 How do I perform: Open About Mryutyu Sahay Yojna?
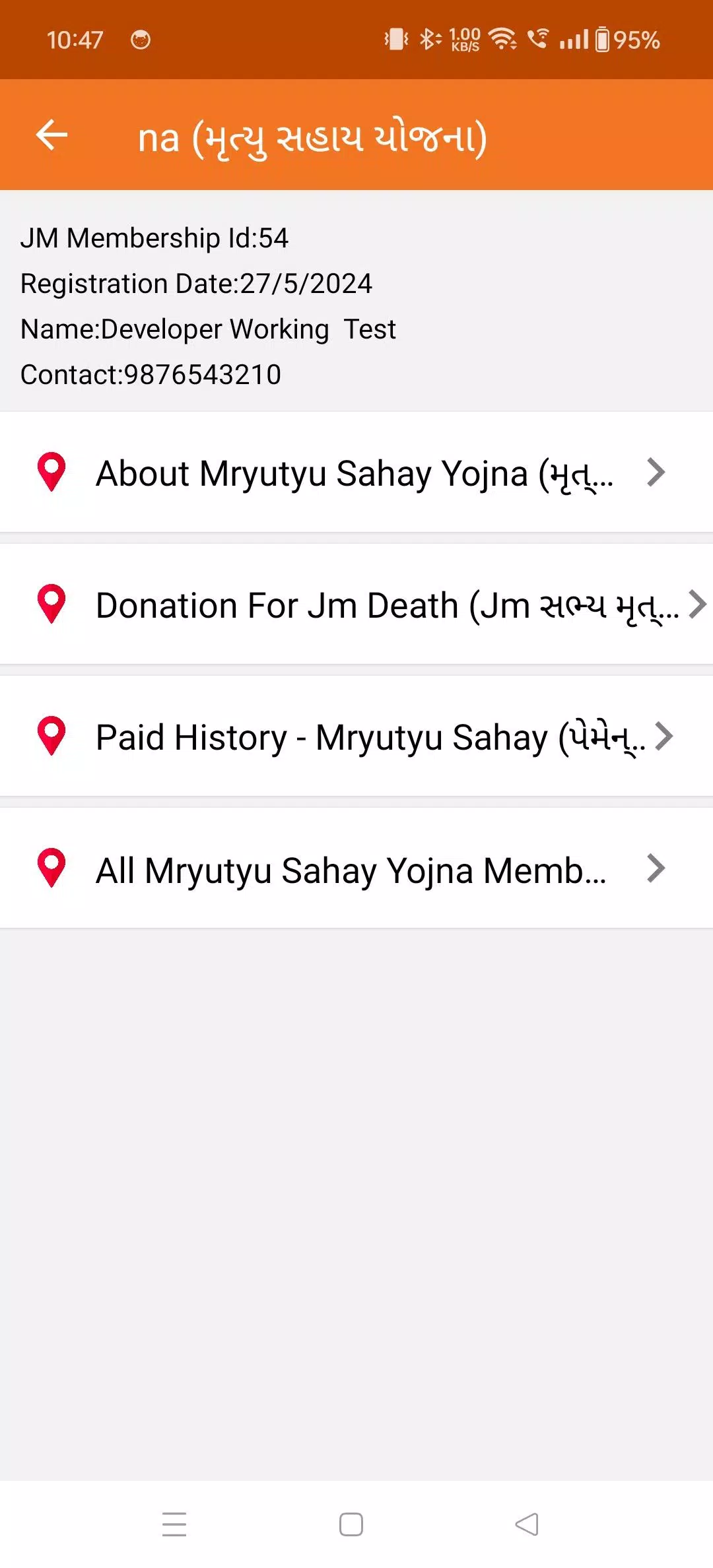tap(356, 473)
